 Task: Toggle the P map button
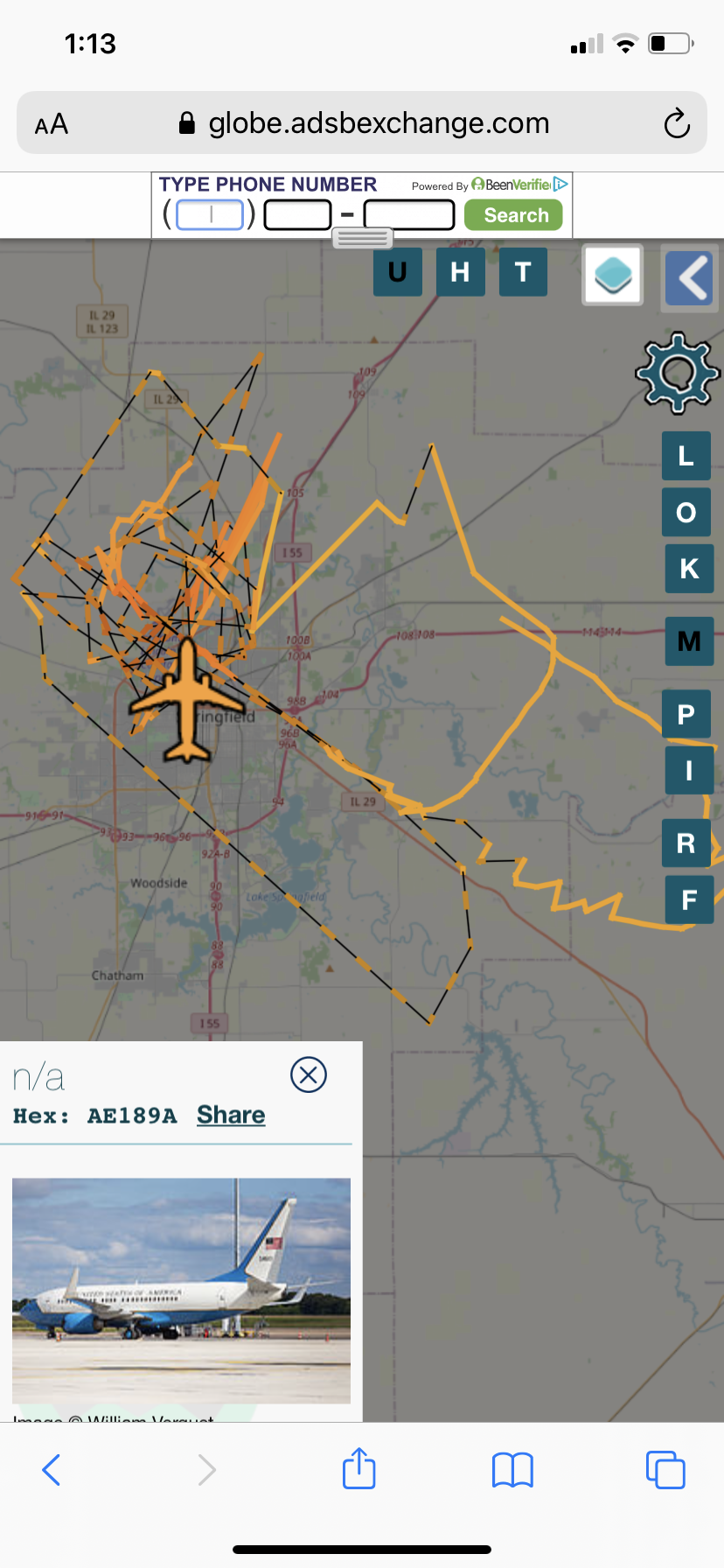pos(686,714)
